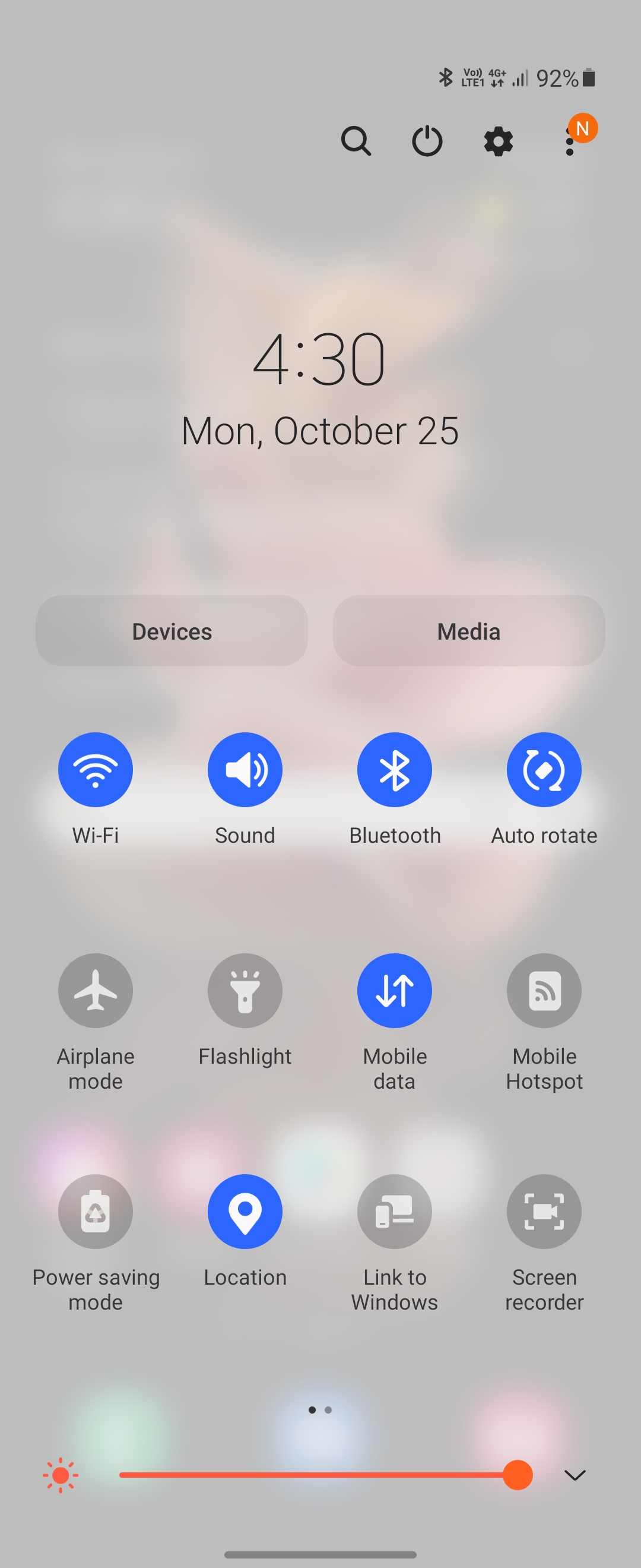Turn on the Flashlight
641x1568 pixels.
(245, 990)
